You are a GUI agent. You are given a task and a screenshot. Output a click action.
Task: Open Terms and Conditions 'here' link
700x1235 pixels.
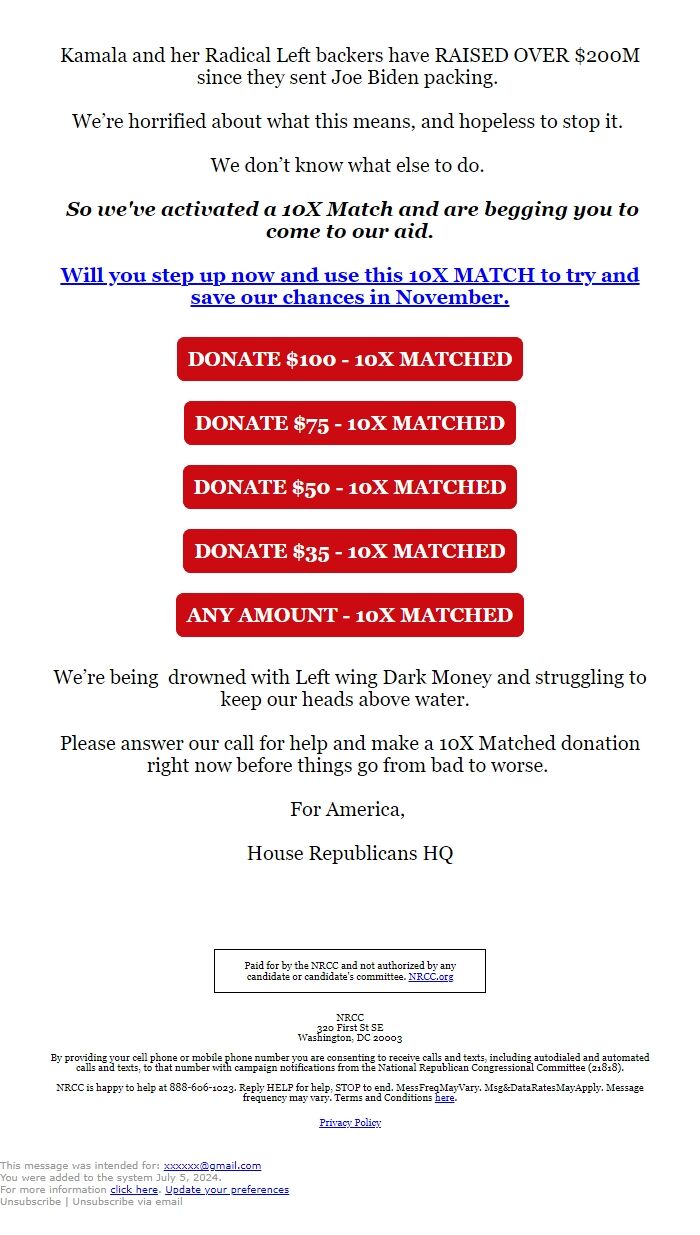pos(445,1098)
